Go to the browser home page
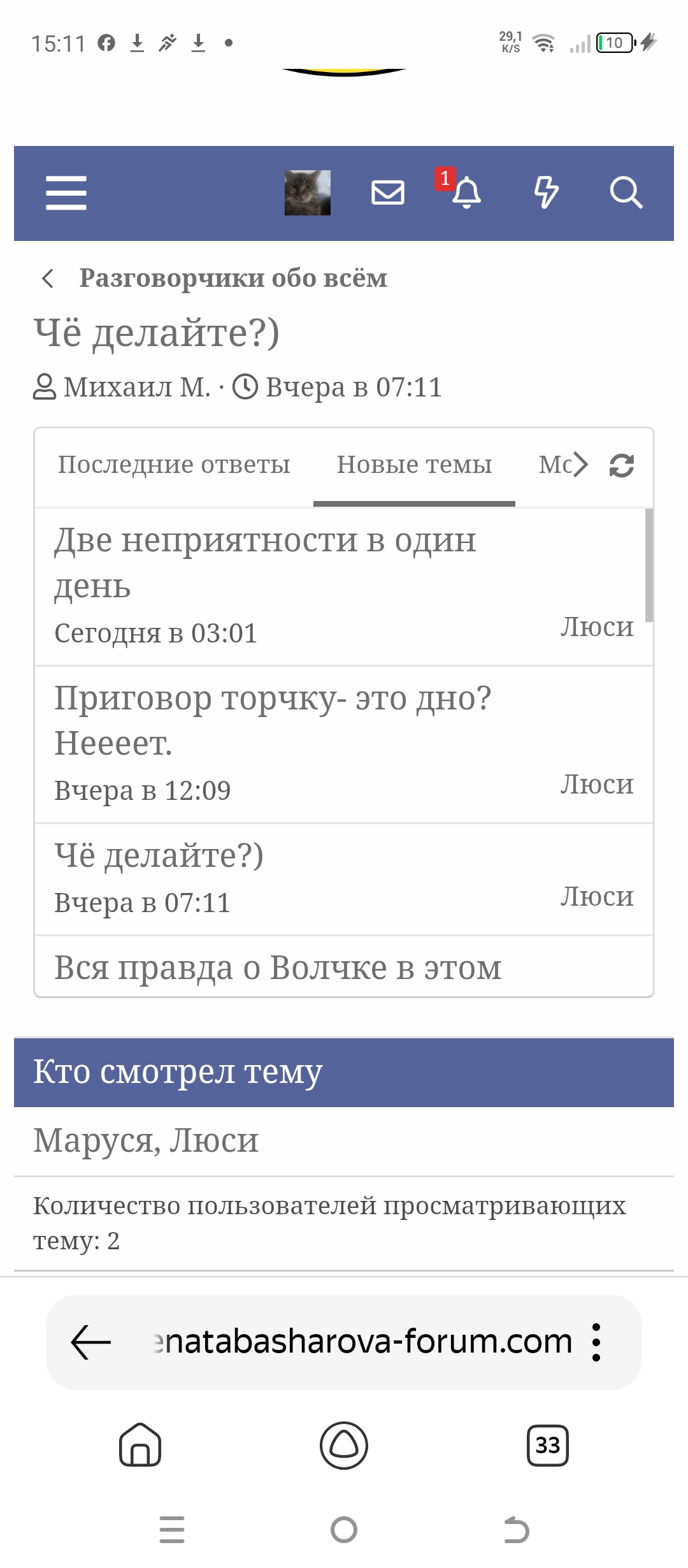Viewport: 688px width, 1568px height. pos(140,1445)
